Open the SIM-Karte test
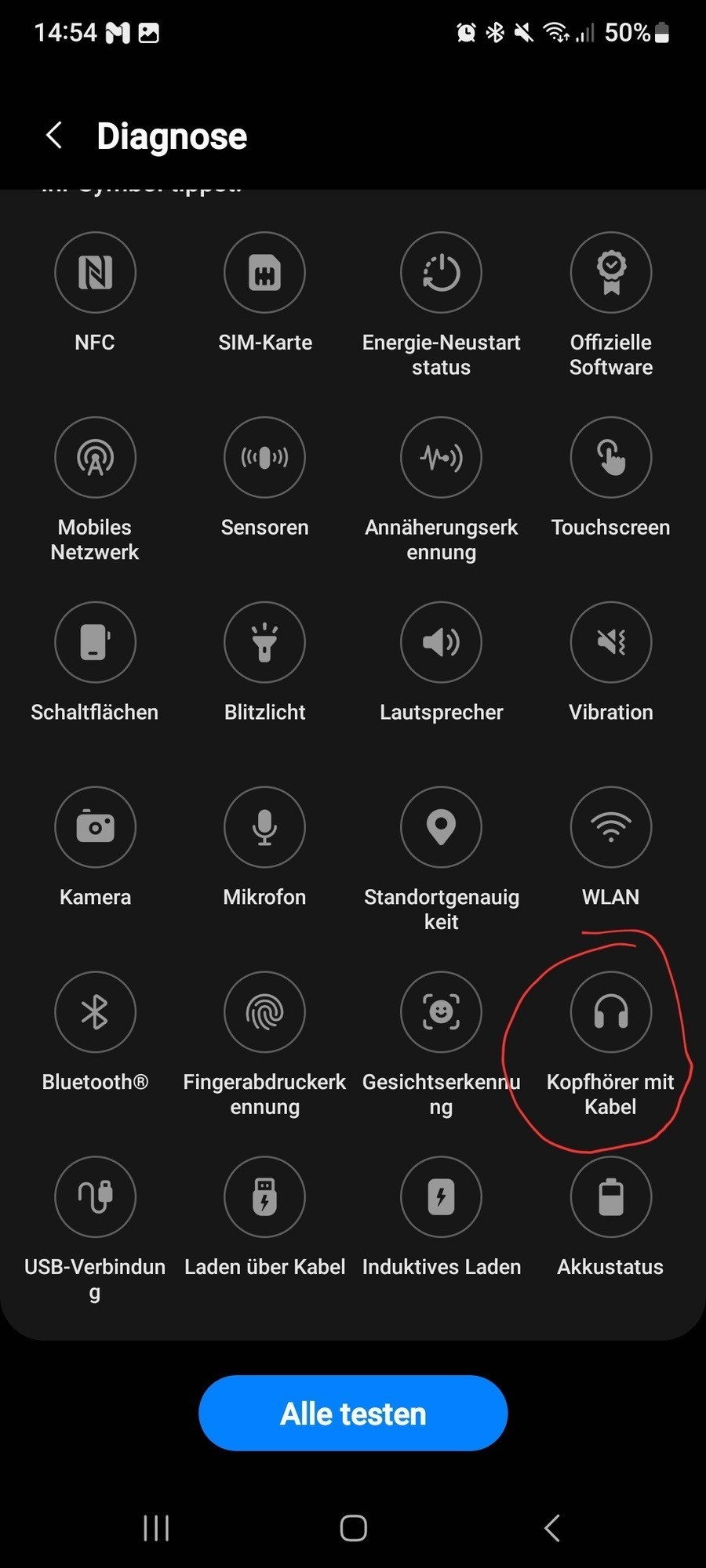Screen dimensions: 706x1568 tap(264, 273)
